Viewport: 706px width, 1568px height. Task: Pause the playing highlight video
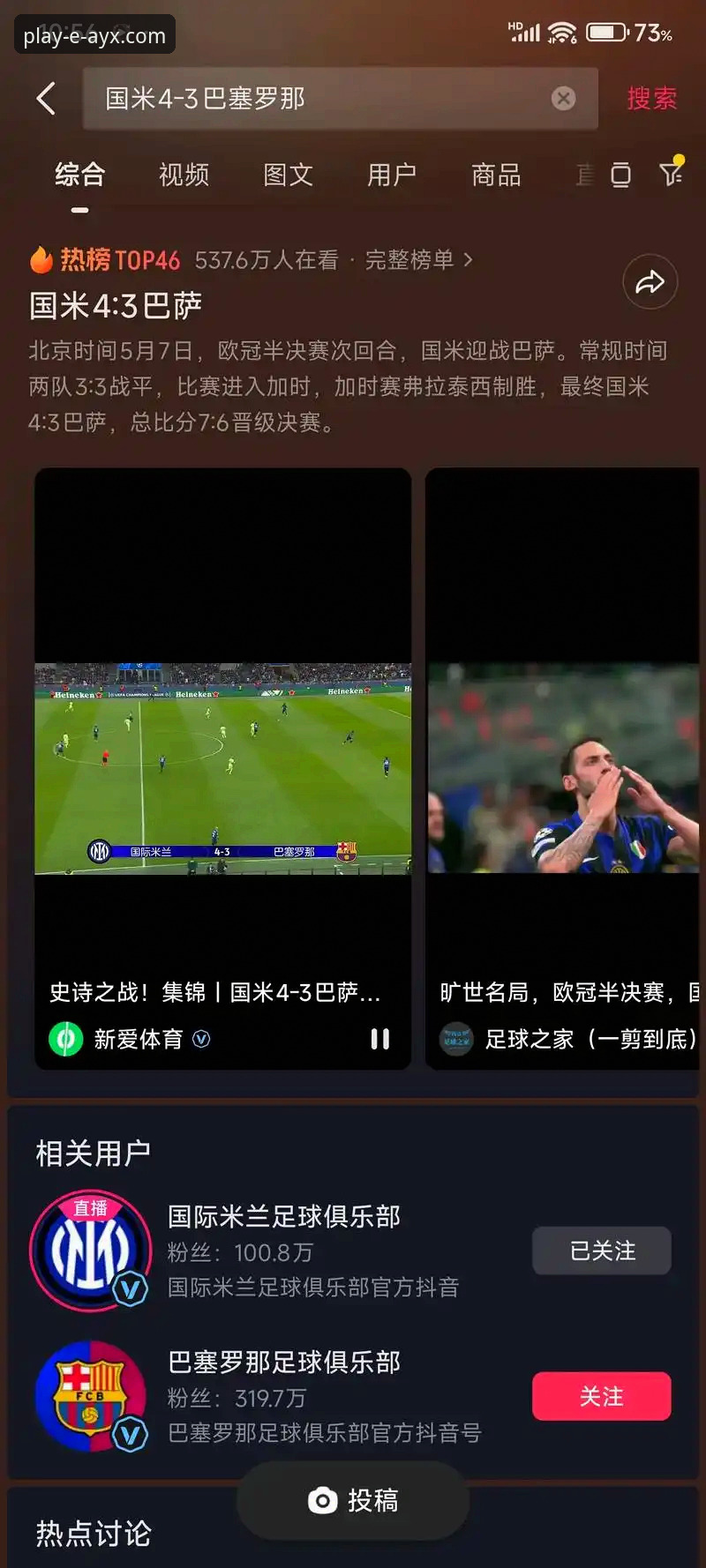point(380,1039)
